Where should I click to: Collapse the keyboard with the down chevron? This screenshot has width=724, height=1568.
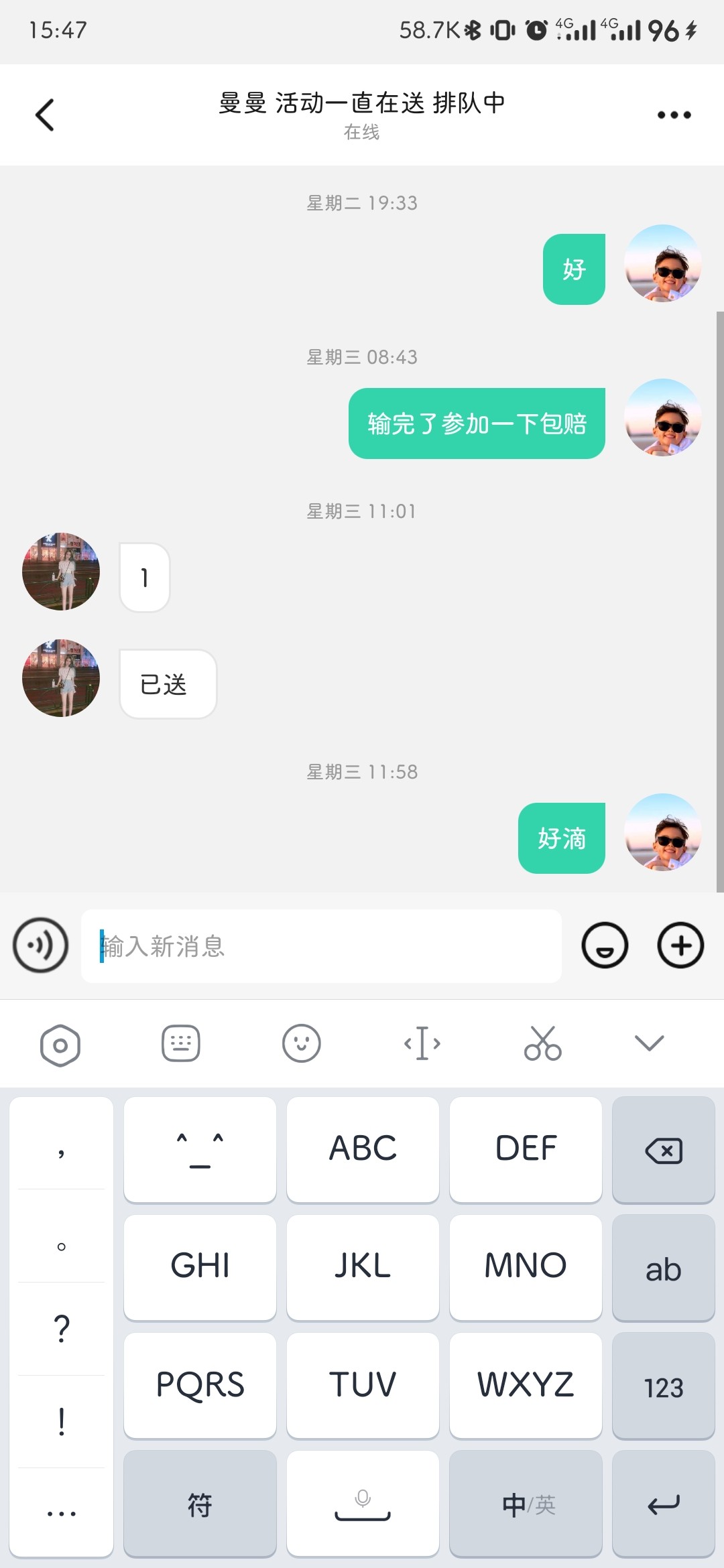pos(649,1043)
